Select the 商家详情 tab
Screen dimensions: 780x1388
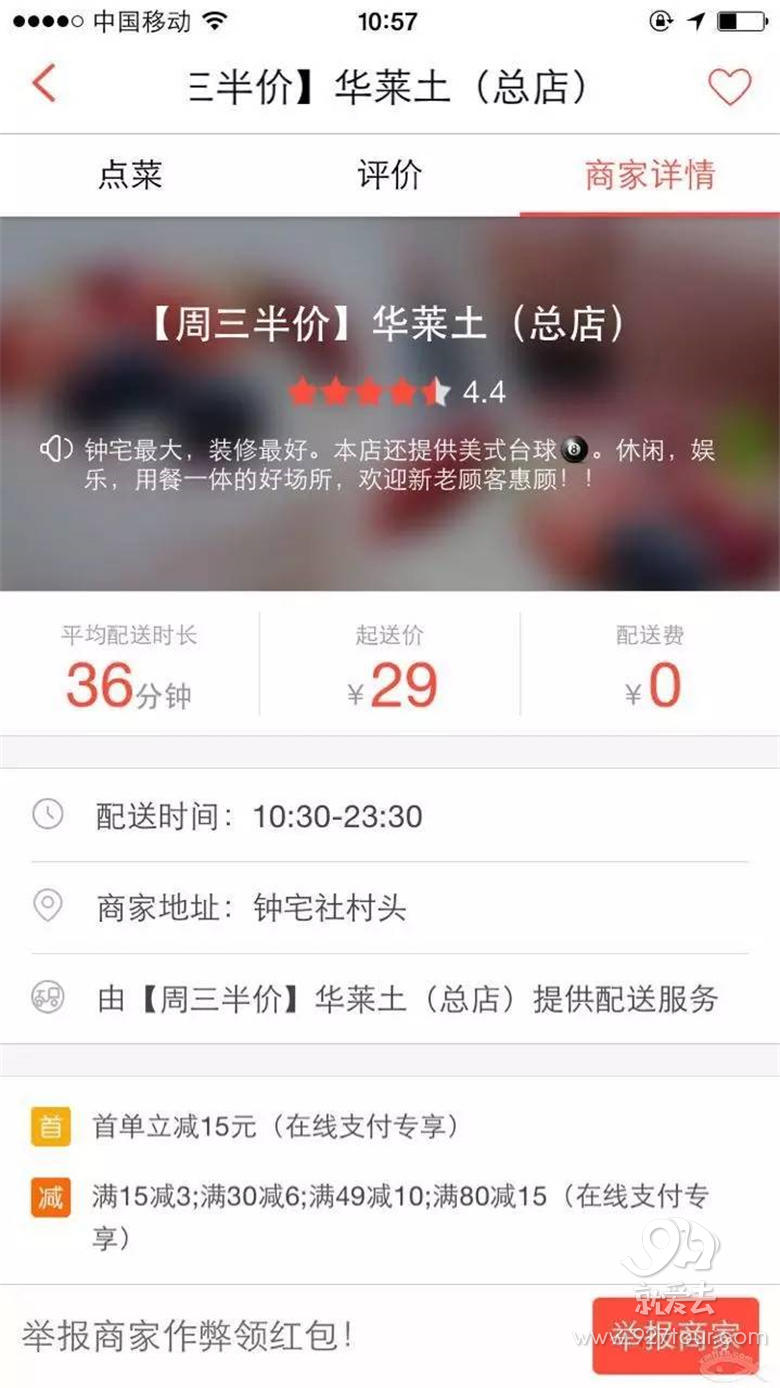point(649,176)
